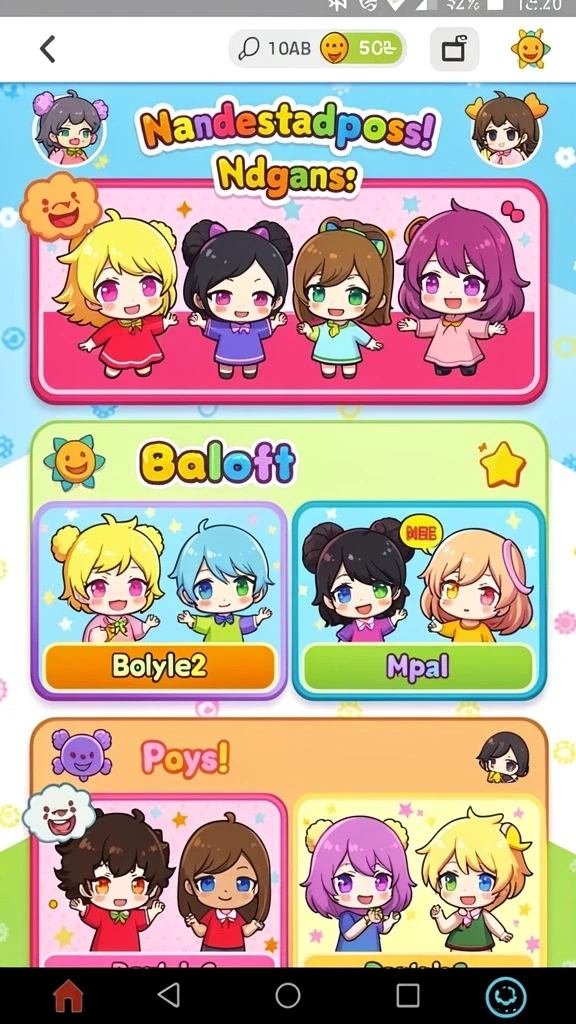This screenshot has width=576, height=1024.
Task: Go back with the top-left arrow
Action: tap(48, 49)
